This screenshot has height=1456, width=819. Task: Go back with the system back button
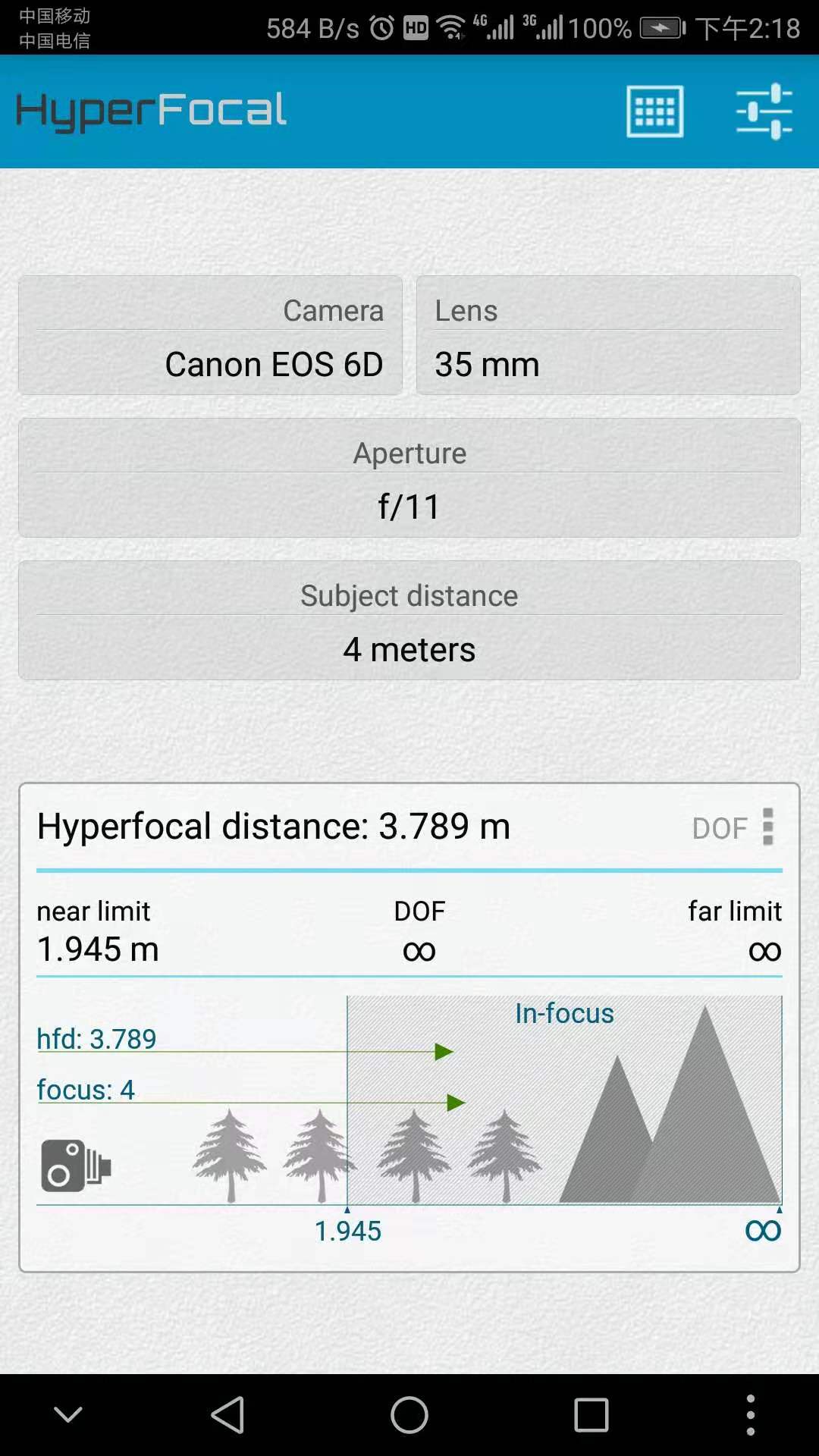[227, 1415]
